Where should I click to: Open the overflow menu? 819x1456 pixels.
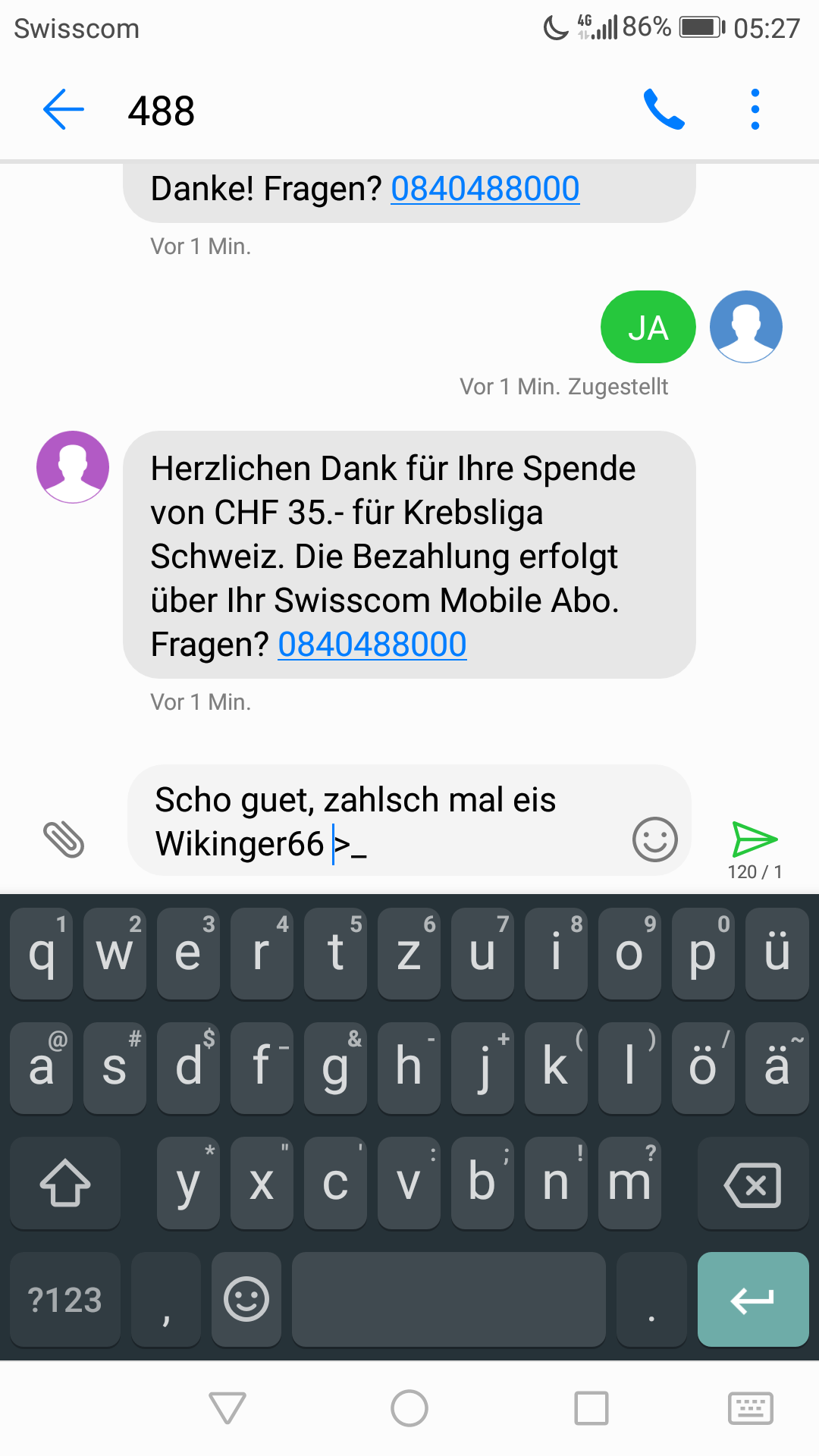pyautogui.click(x=755, y=110)
